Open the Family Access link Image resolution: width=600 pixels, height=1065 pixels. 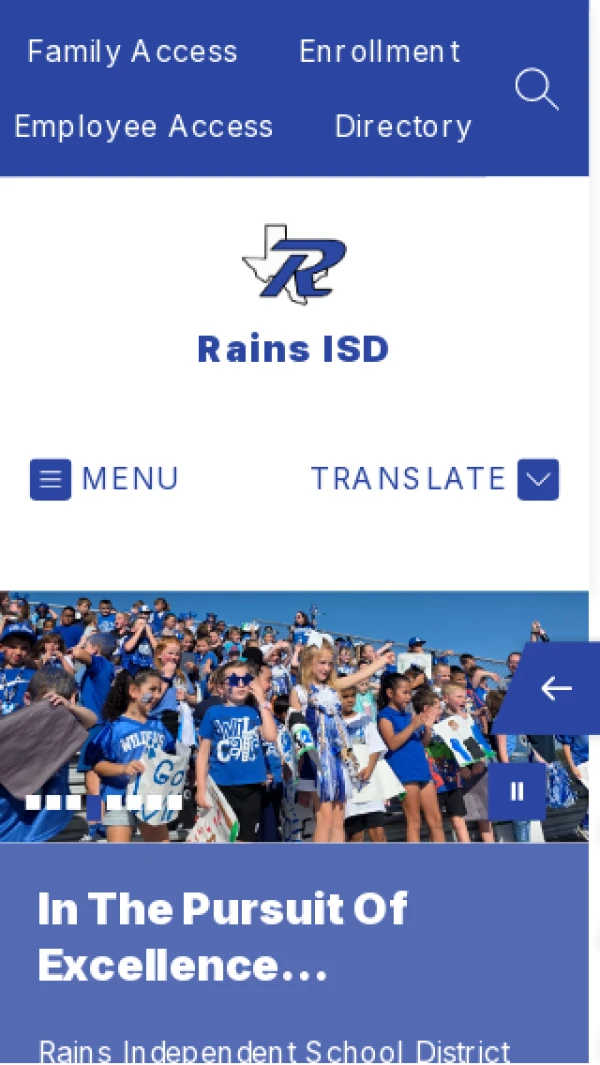click(x=132, y=52)
